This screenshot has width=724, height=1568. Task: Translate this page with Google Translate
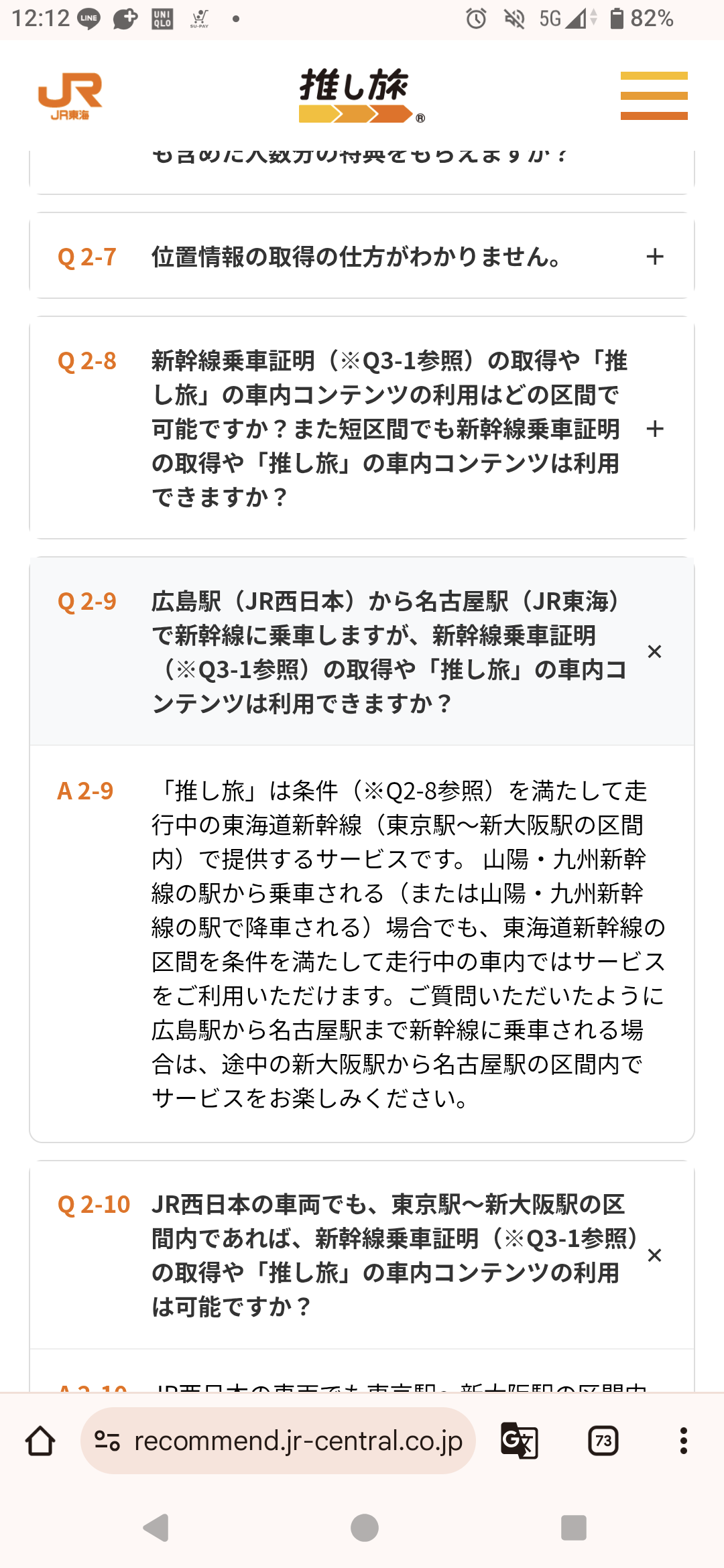[x=519, y=1441]
